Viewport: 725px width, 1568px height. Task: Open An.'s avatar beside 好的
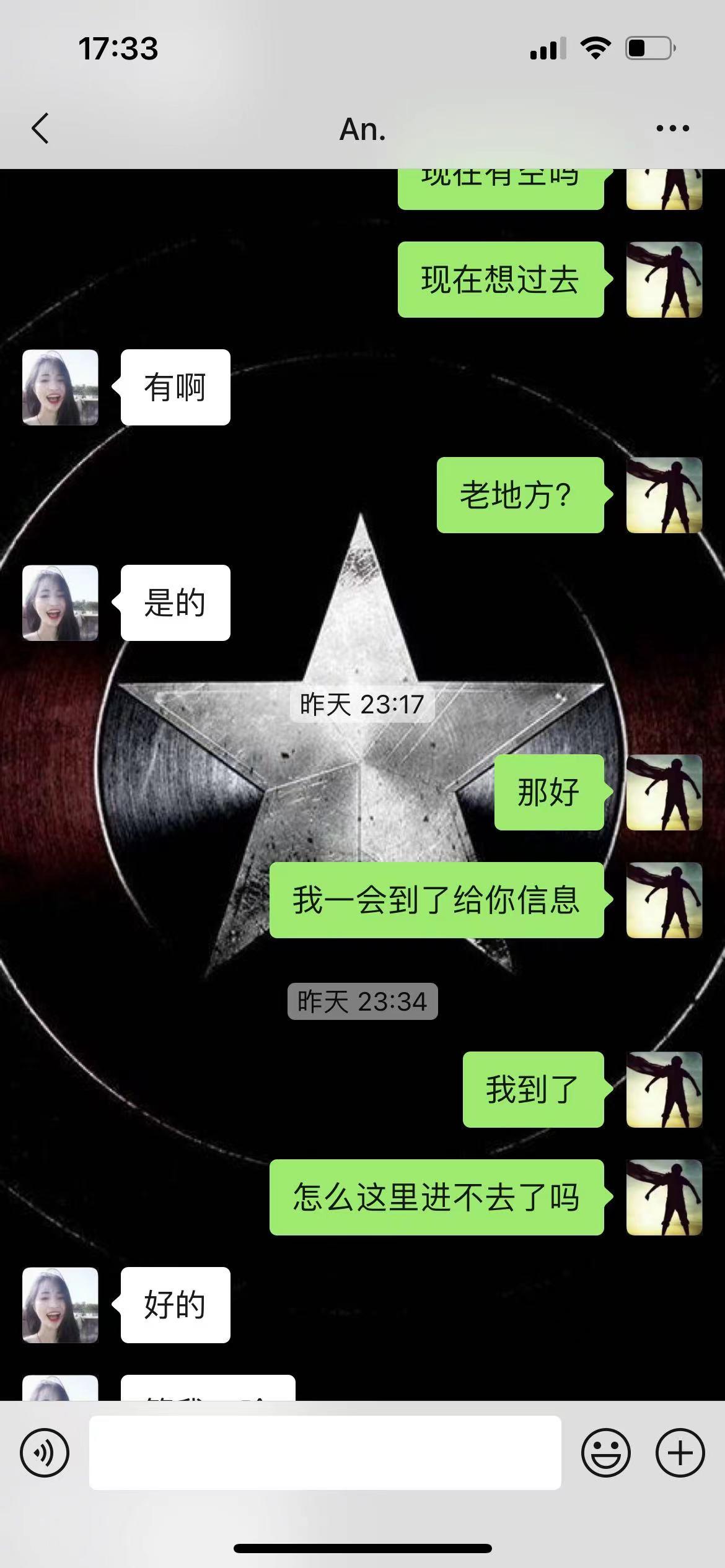tap(60, 1305)
